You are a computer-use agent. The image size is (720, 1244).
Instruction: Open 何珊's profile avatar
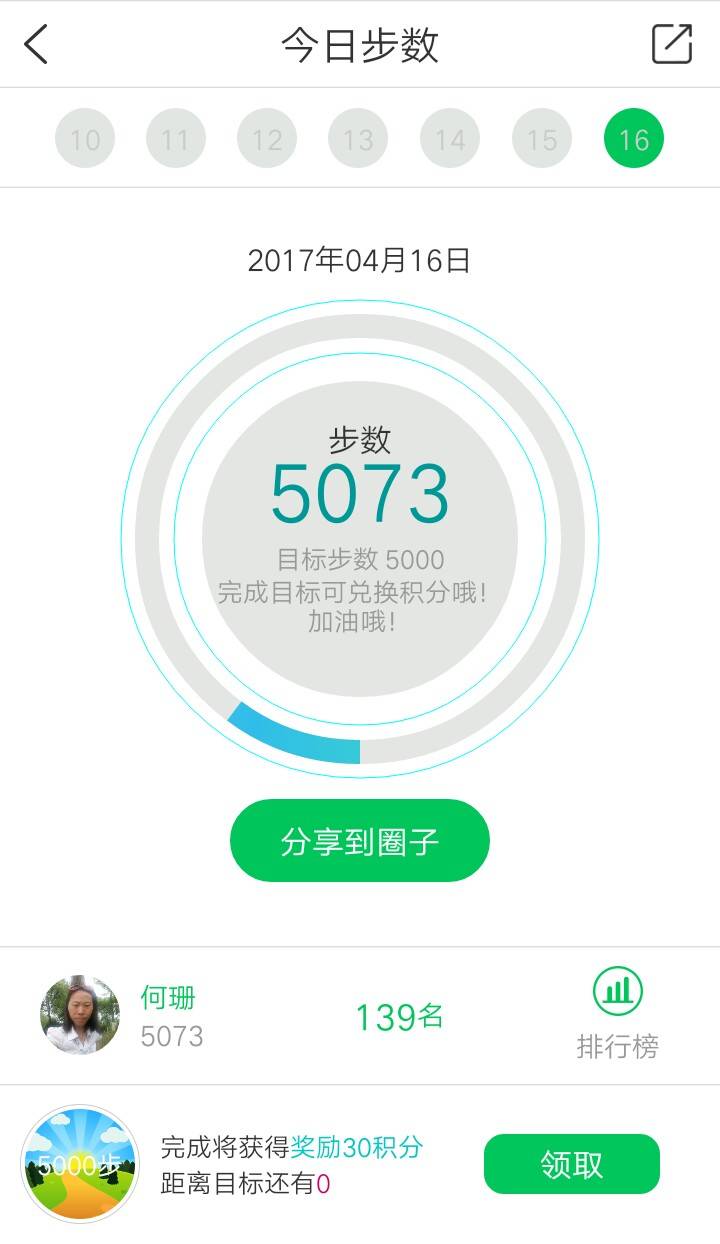(80, 1015)
